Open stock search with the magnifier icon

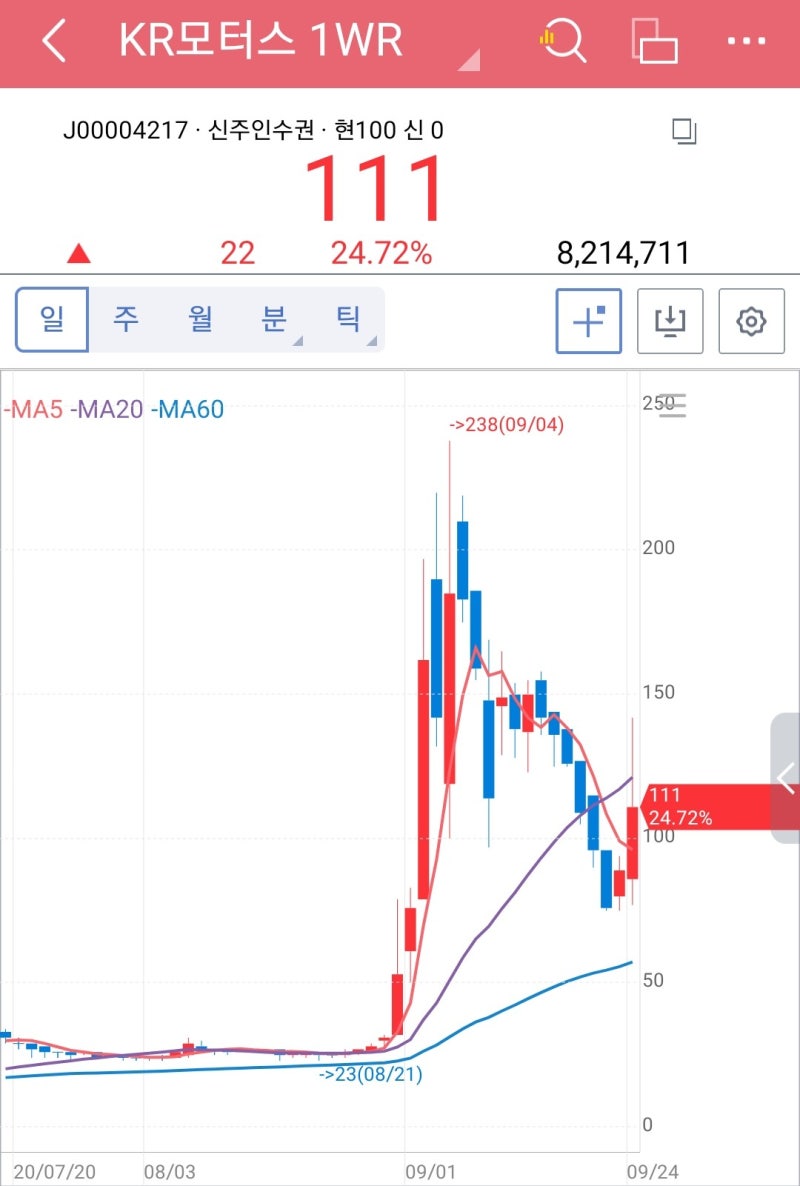click(566, 41)
